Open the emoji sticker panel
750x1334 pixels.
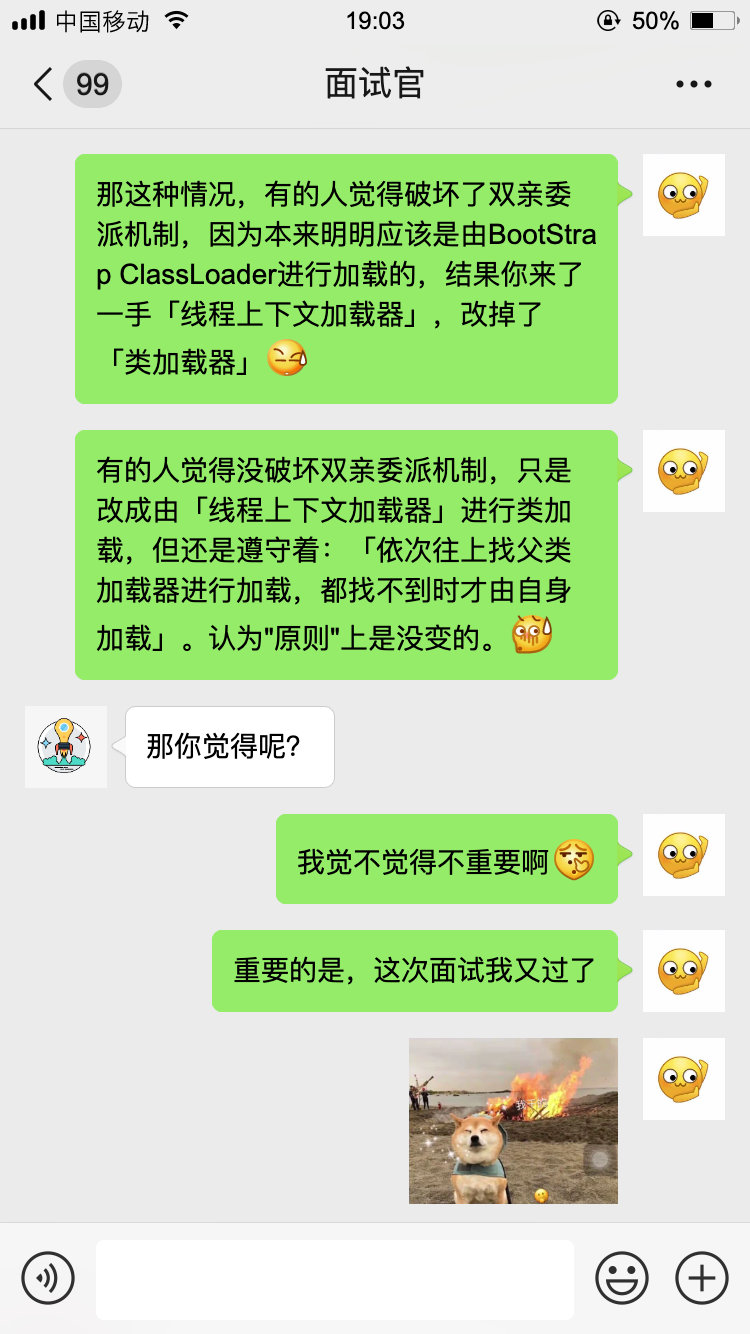(621, 1277)
